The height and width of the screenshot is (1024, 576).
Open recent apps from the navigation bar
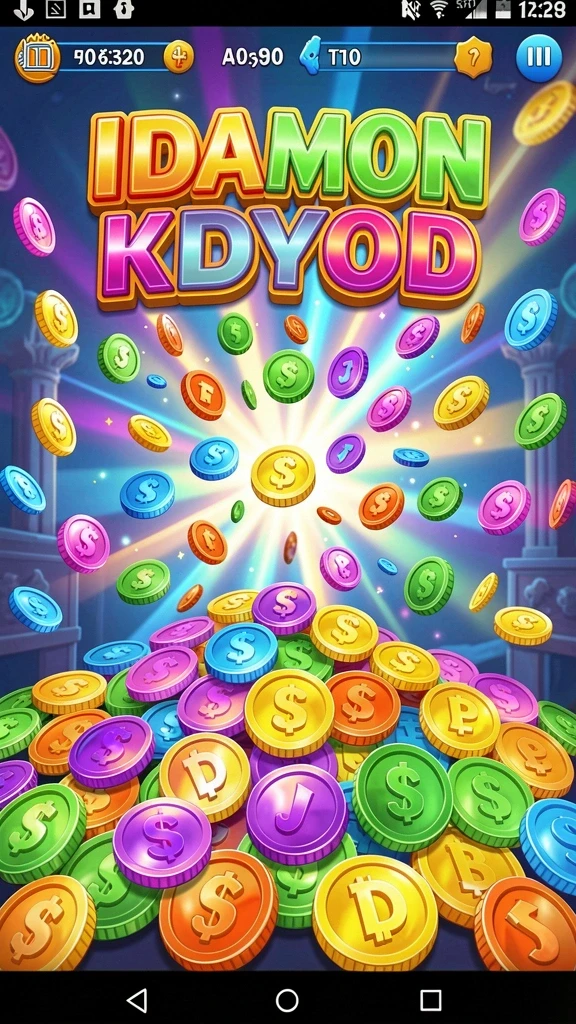coord(431,999)
